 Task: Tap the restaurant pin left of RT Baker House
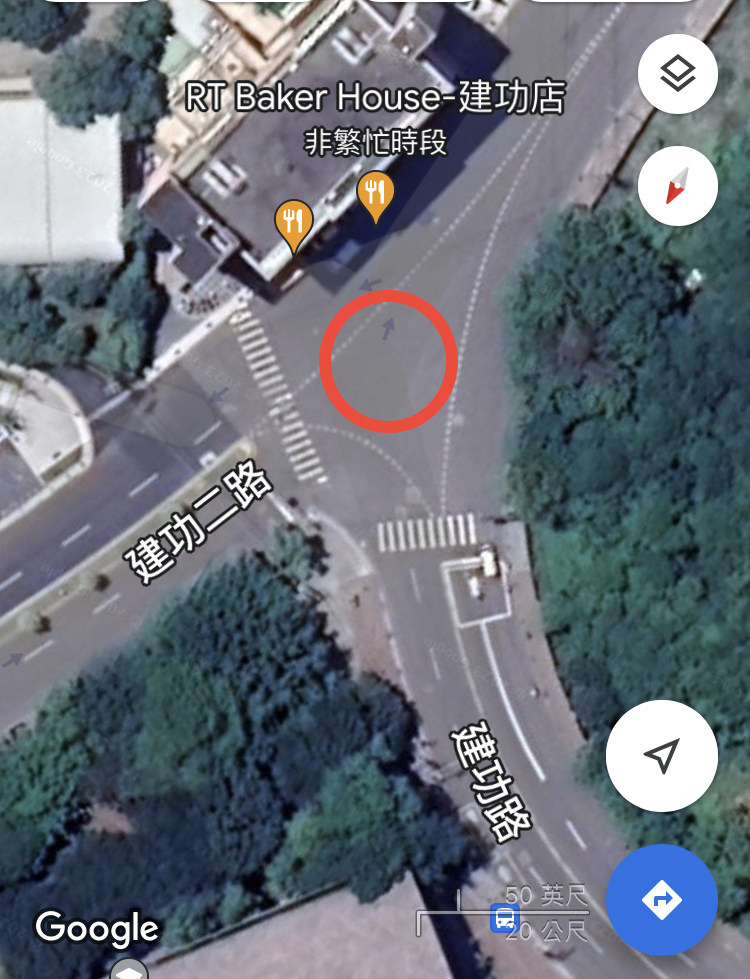(293, 224)
